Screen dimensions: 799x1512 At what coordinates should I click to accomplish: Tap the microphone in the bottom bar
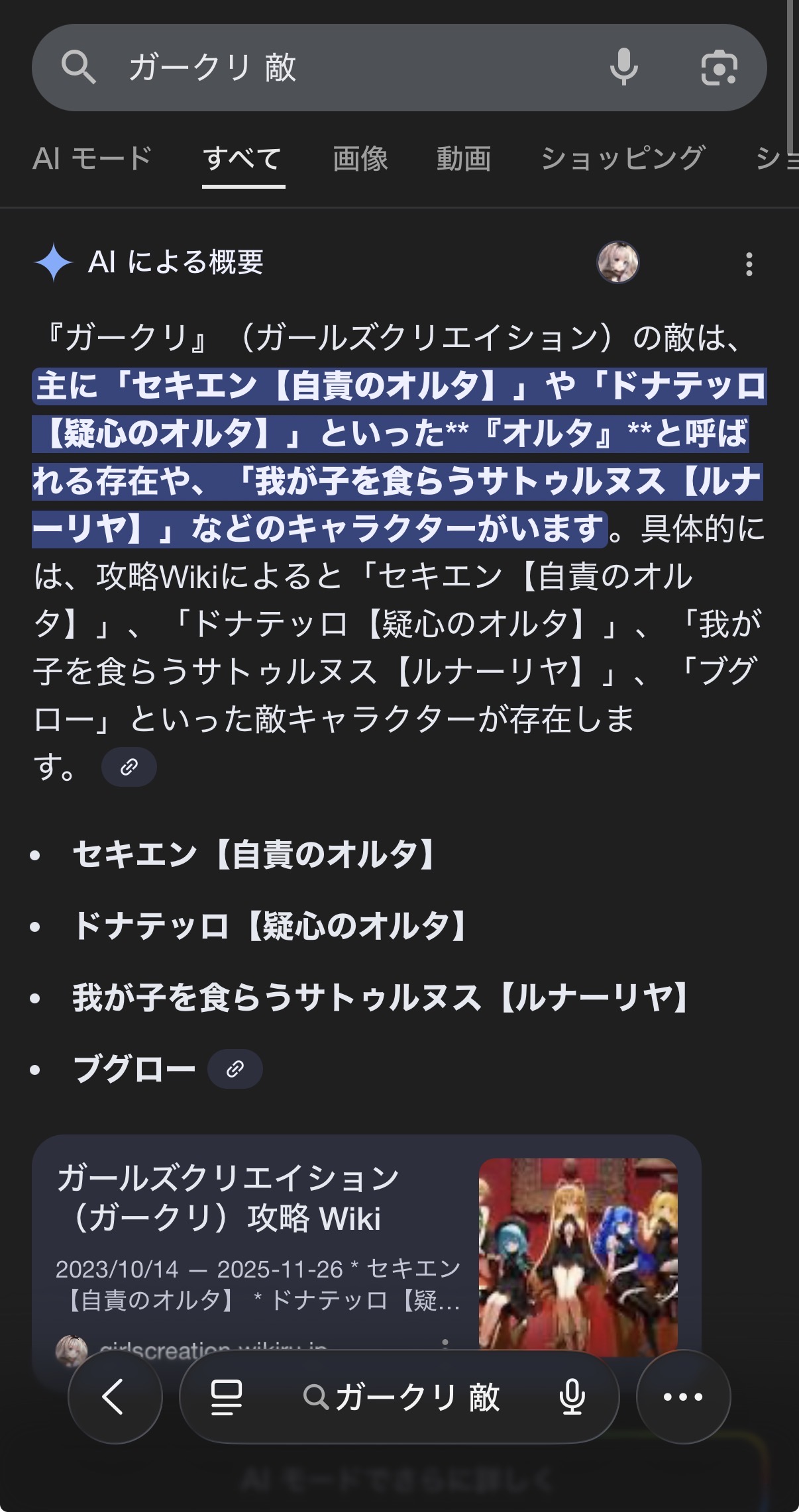pyautogui.click(x=572, y=1397)
